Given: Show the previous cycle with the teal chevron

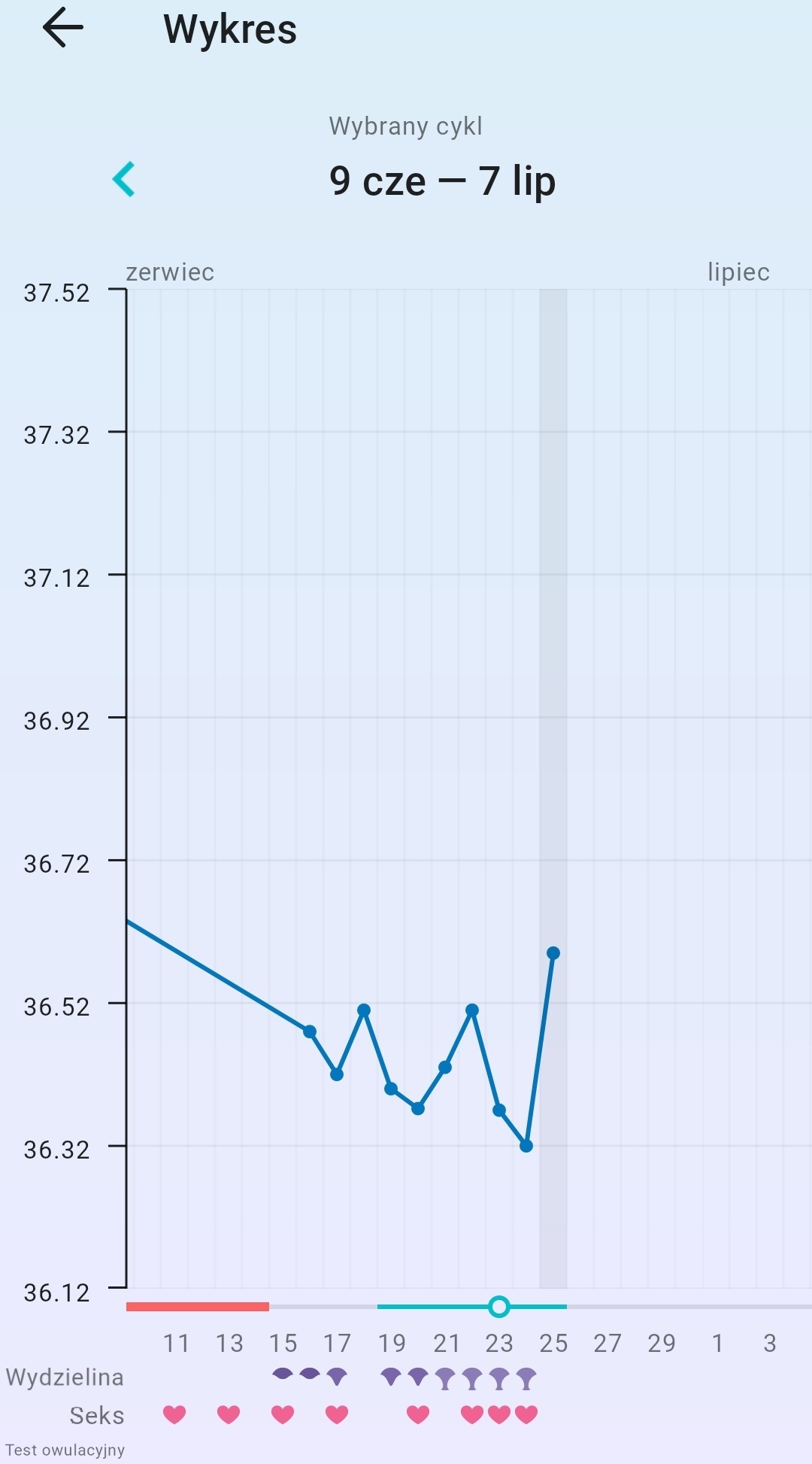Looking at the screenshot, I should point(124,180).
